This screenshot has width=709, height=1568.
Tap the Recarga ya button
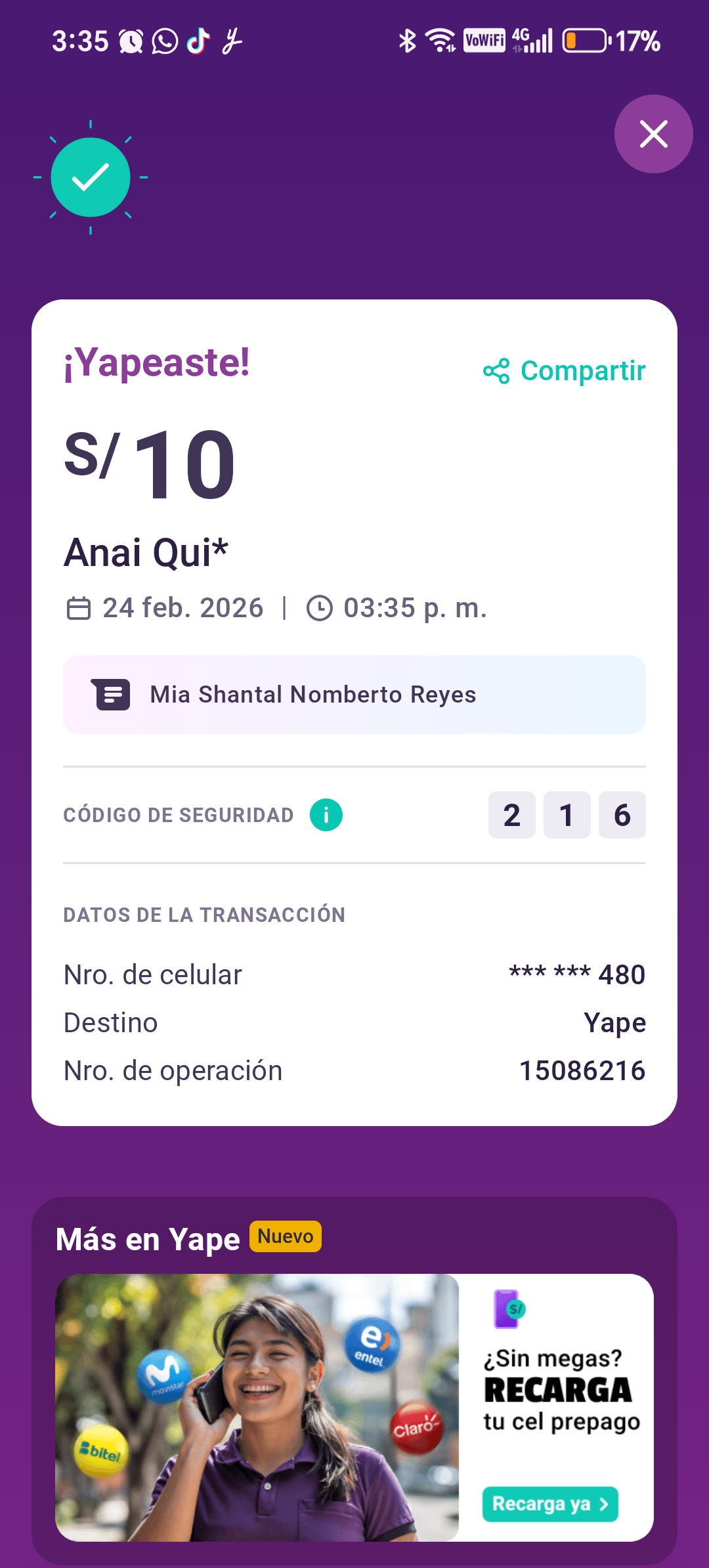[x=550, y=1504]
